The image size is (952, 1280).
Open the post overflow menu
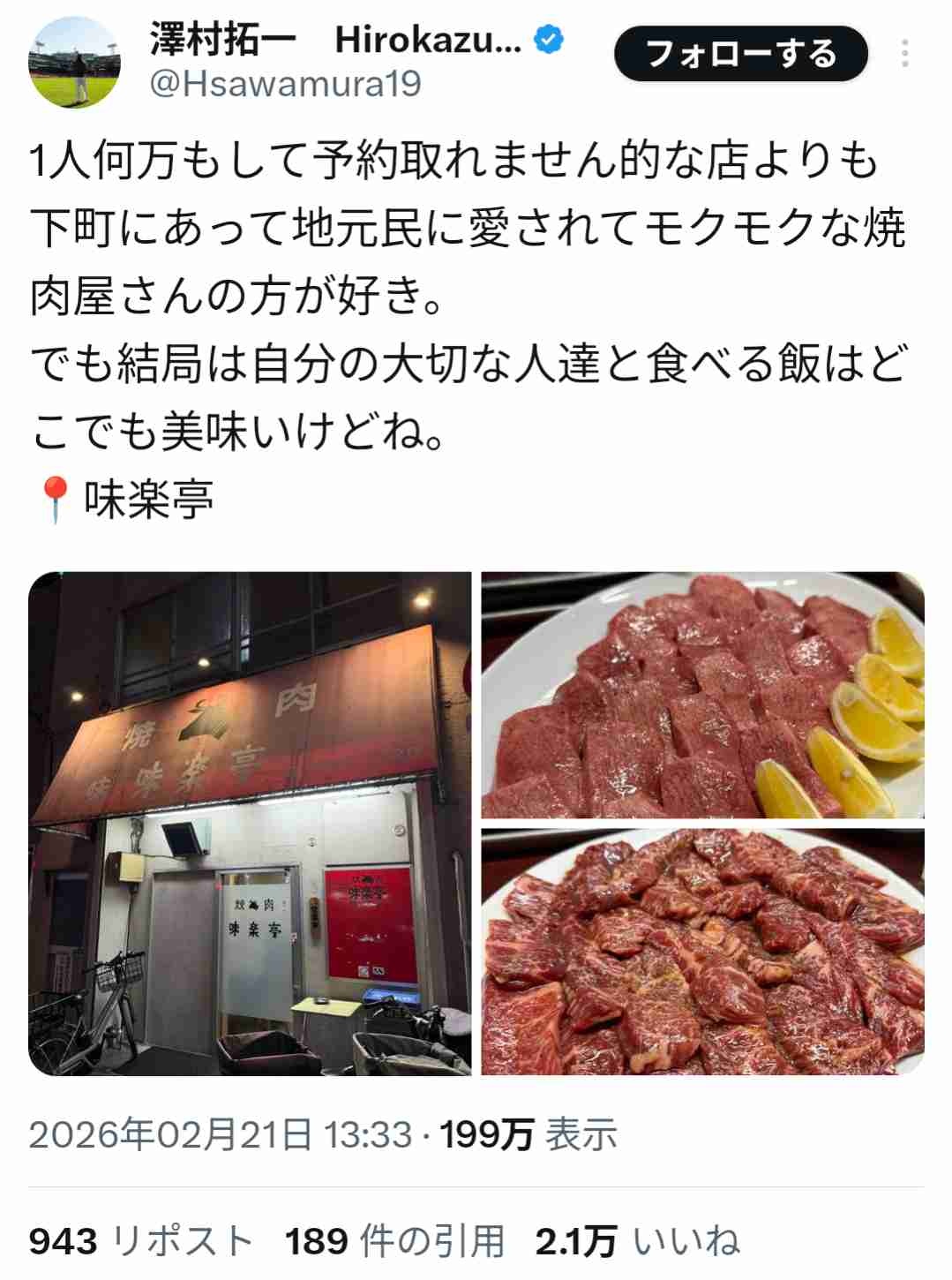tap(904, 54)
